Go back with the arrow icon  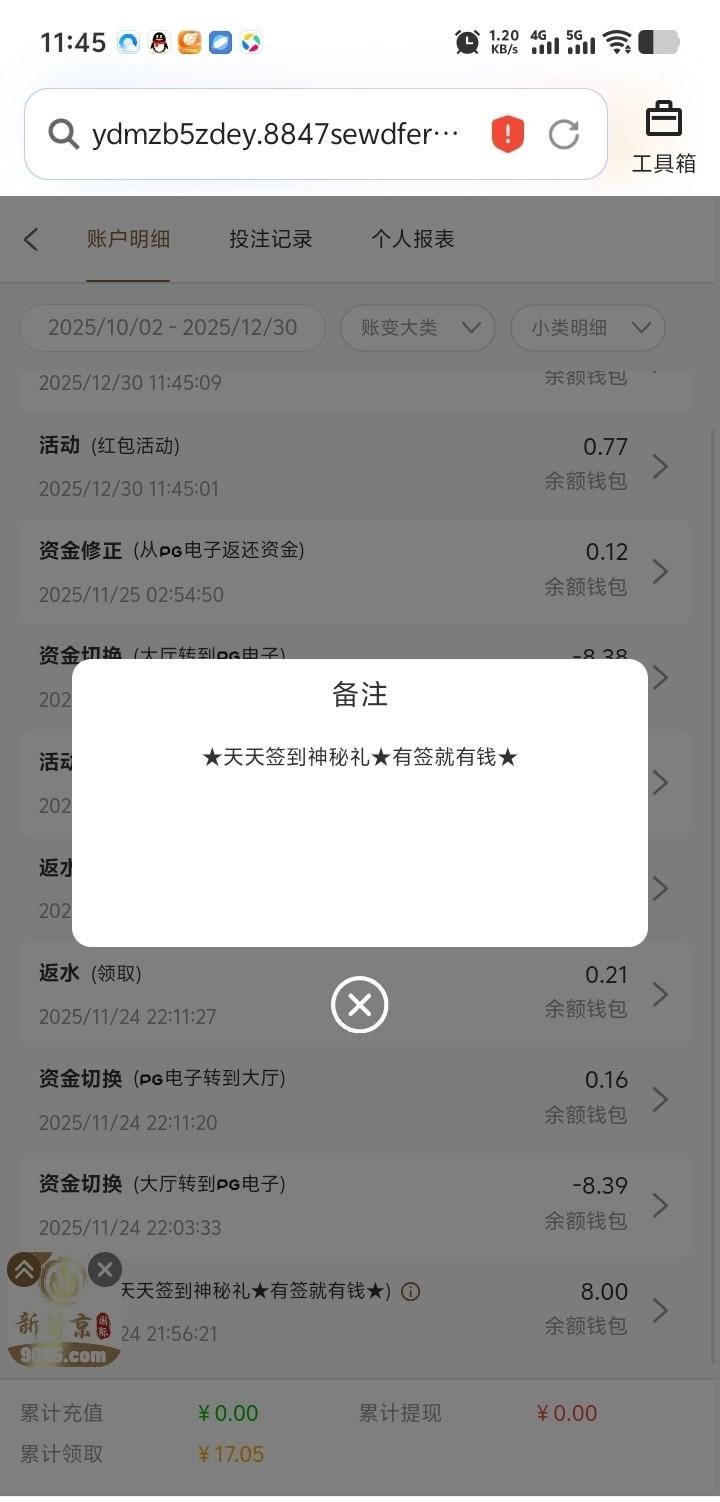(31, 239)
